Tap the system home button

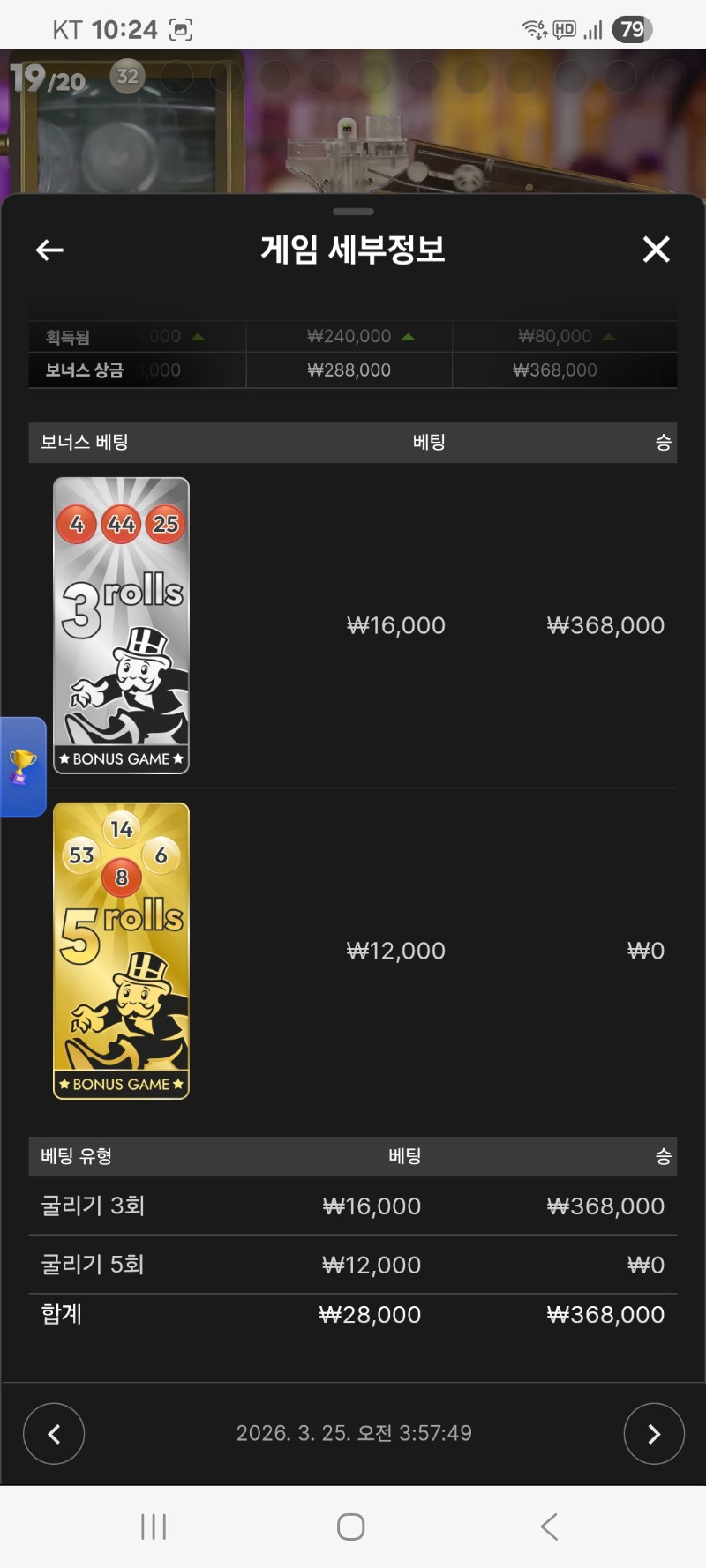(x=351, y=1527)
